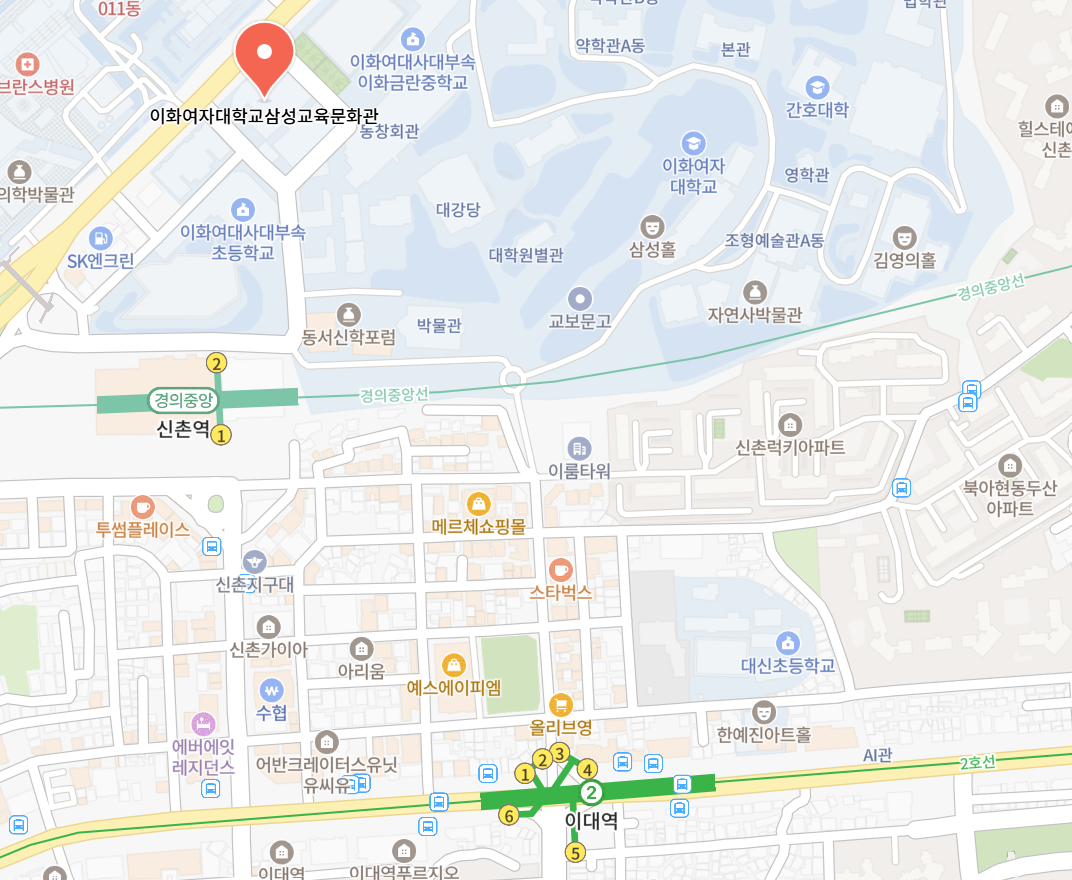Open the 삼성홀 venue marker
The width and height of the screenshot is (1072, 880).
[652, 227]
